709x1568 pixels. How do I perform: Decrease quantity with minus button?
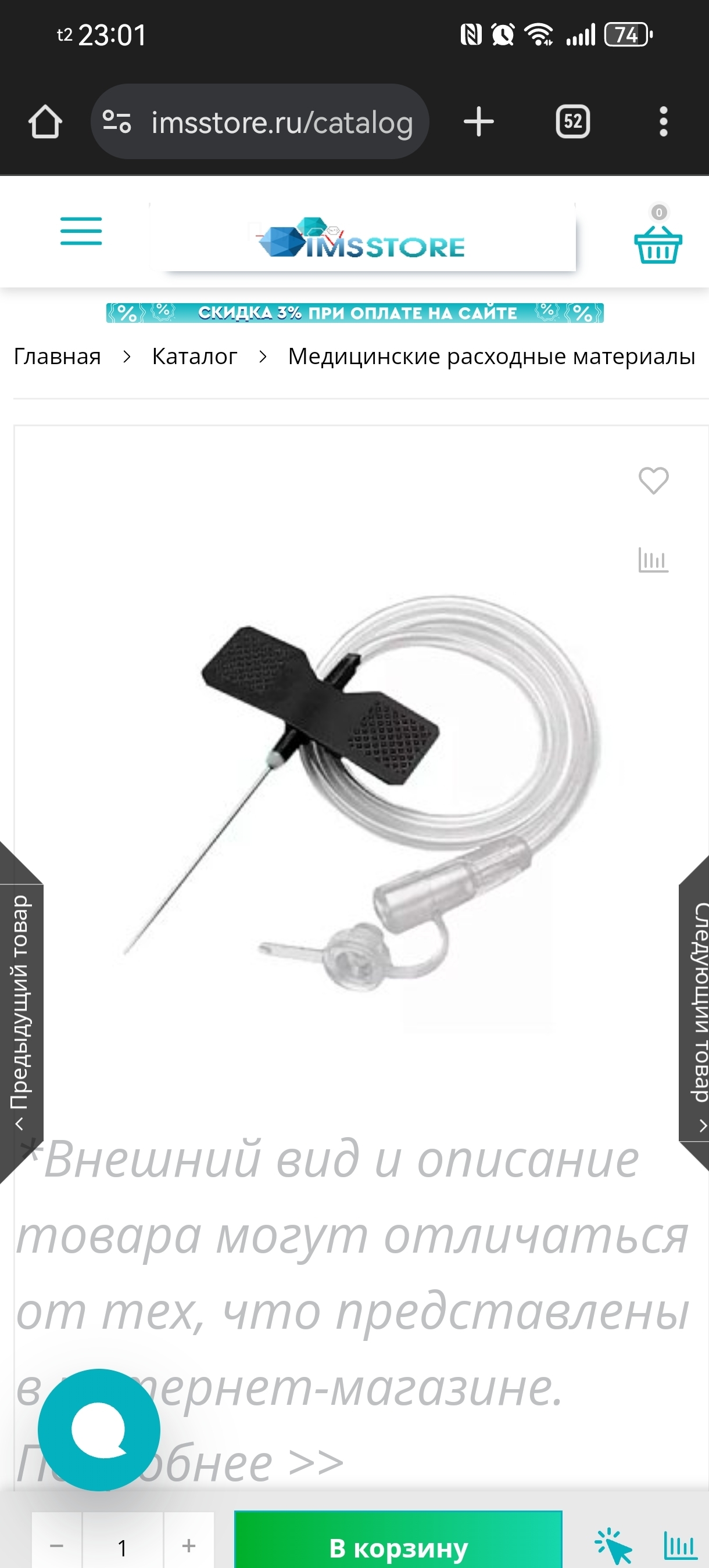(56, 1546)
